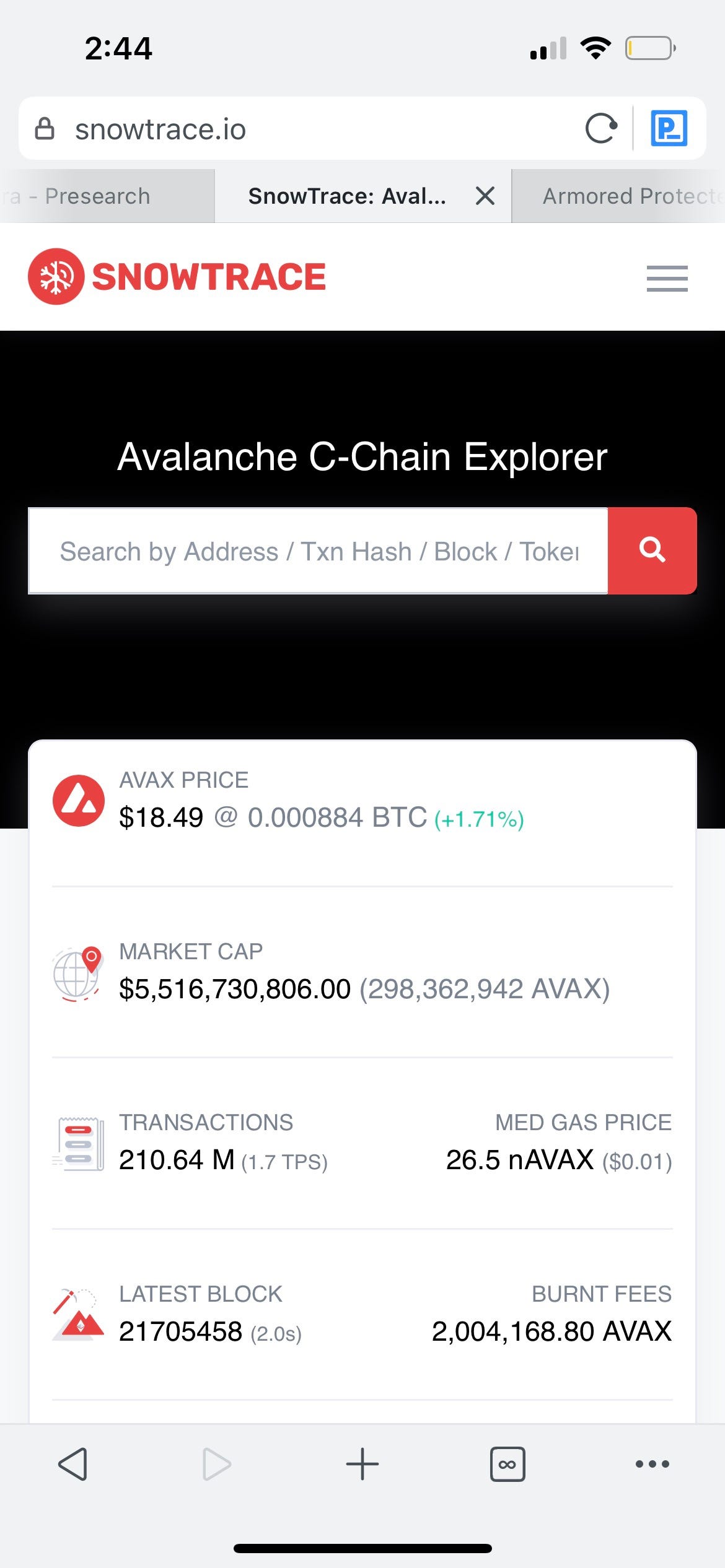This screenshot has height=1568, width=725.
Task: Click the AVAX token icon beside price
Action: coord(79,801)
